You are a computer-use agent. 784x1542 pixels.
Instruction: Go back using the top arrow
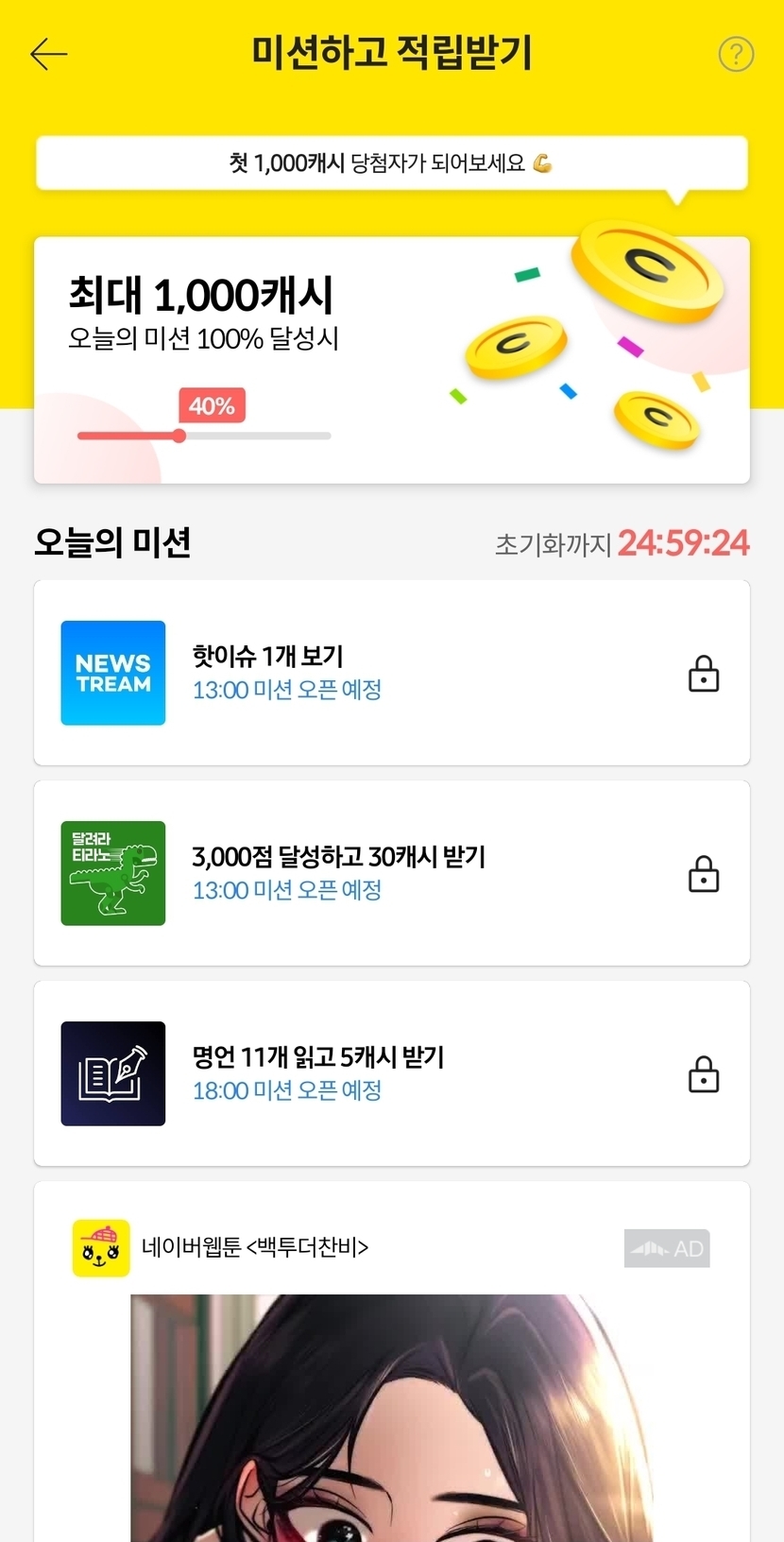[49, 55]
